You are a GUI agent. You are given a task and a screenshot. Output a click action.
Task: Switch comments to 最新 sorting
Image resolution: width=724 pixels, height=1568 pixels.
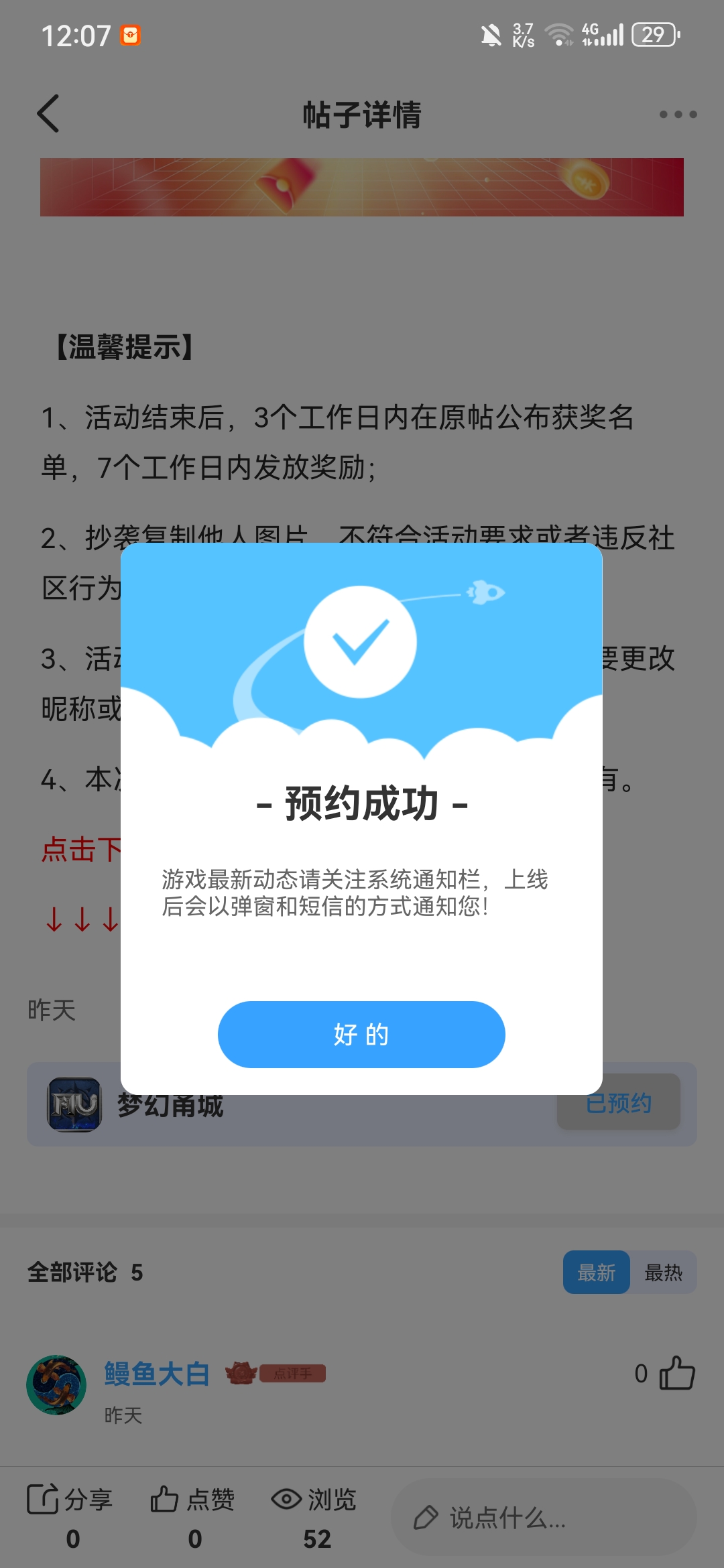[596, 1272]
